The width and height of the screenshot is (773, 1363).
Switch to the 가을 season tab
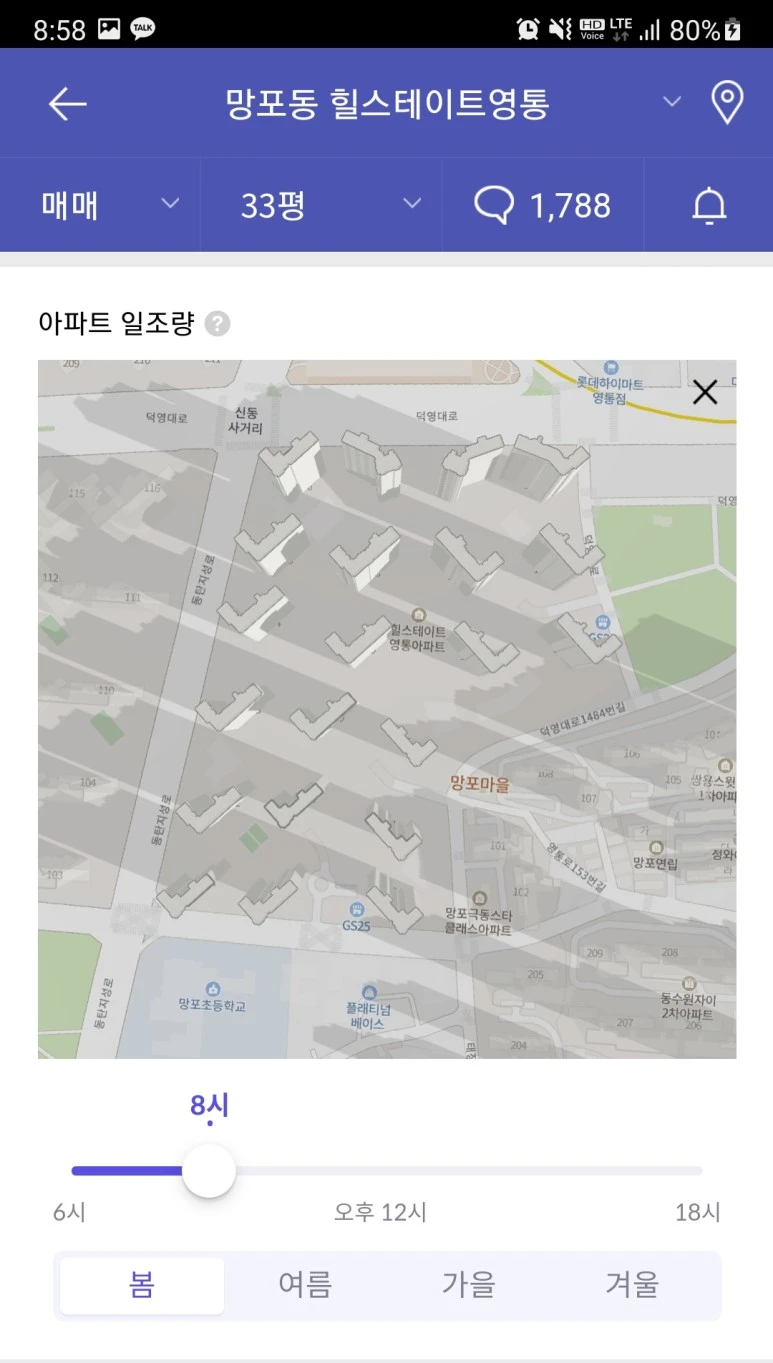(x=468, y=1285)
